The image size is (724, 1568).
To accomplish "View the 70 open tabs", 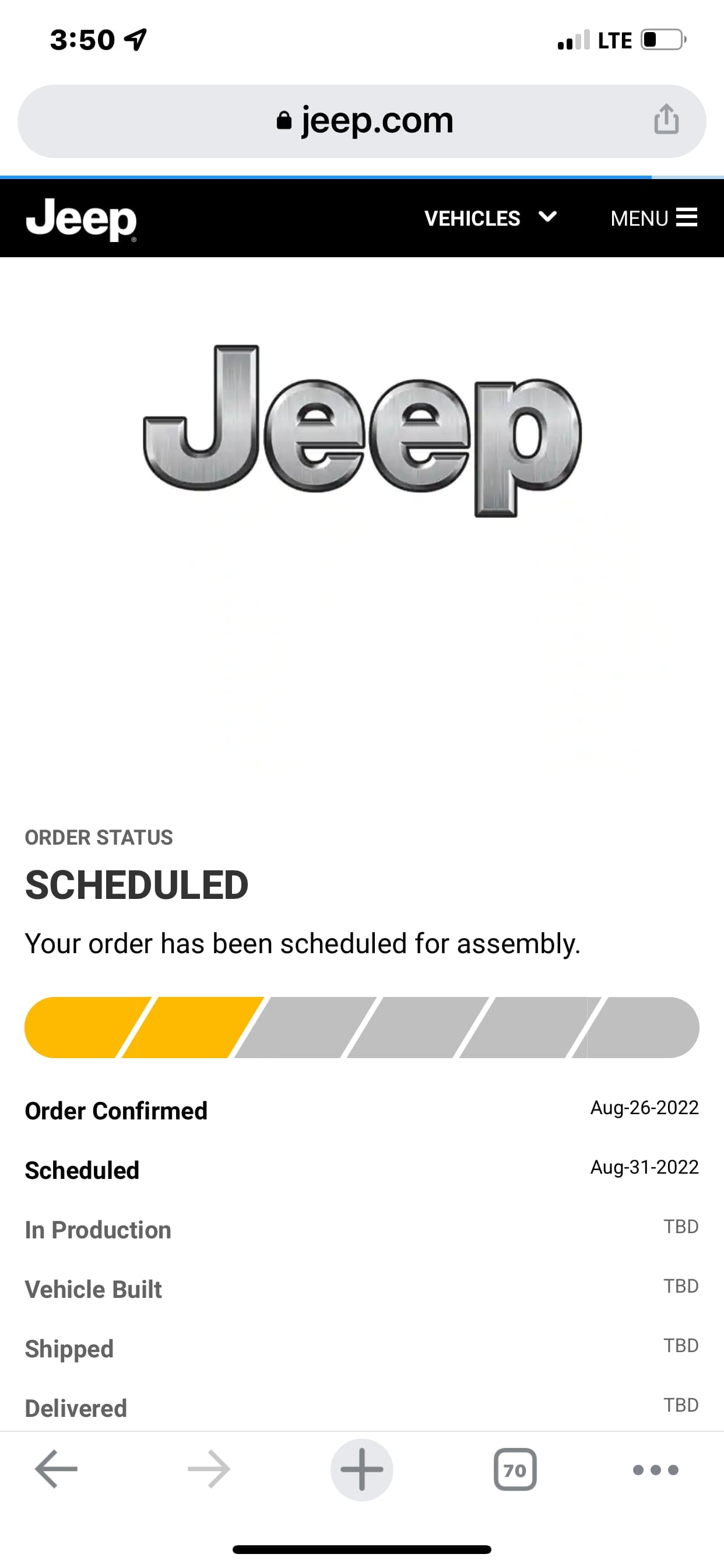I will point(515,1469).
